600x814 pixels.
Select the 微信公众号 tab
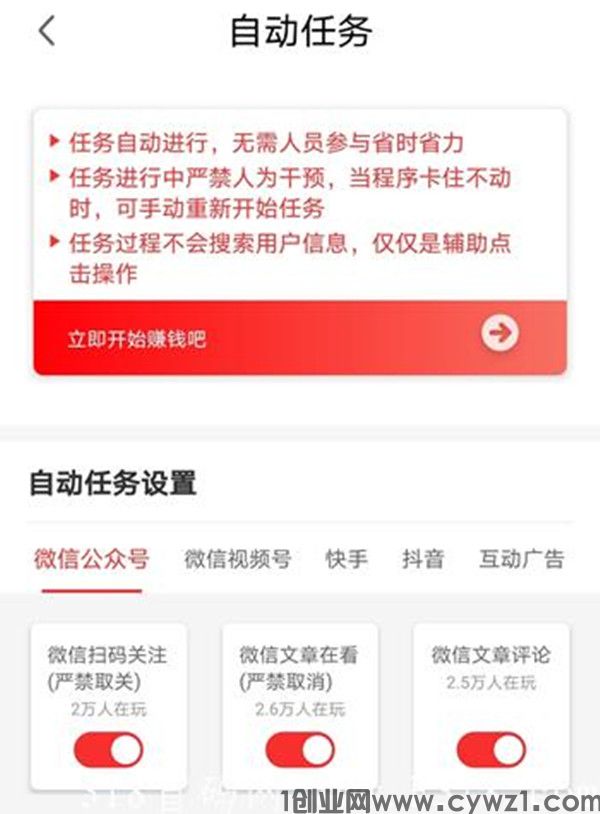[91, 559]
